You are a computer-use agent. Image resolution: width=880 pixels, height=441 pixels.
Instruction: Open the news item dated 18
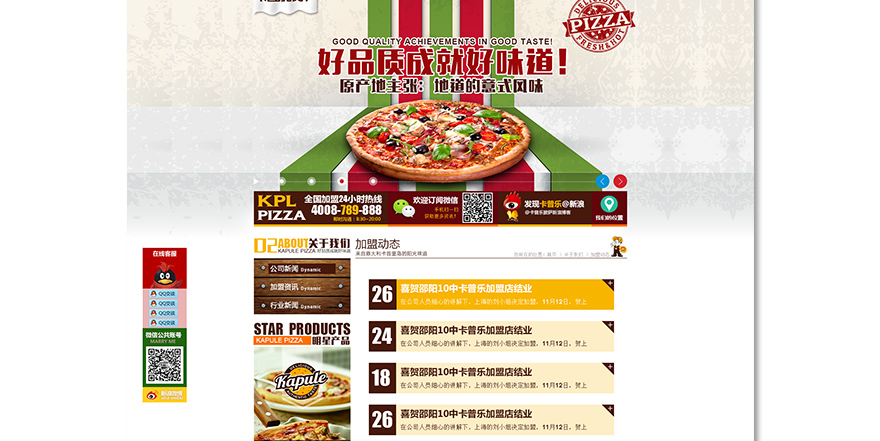tap(490, 378)
